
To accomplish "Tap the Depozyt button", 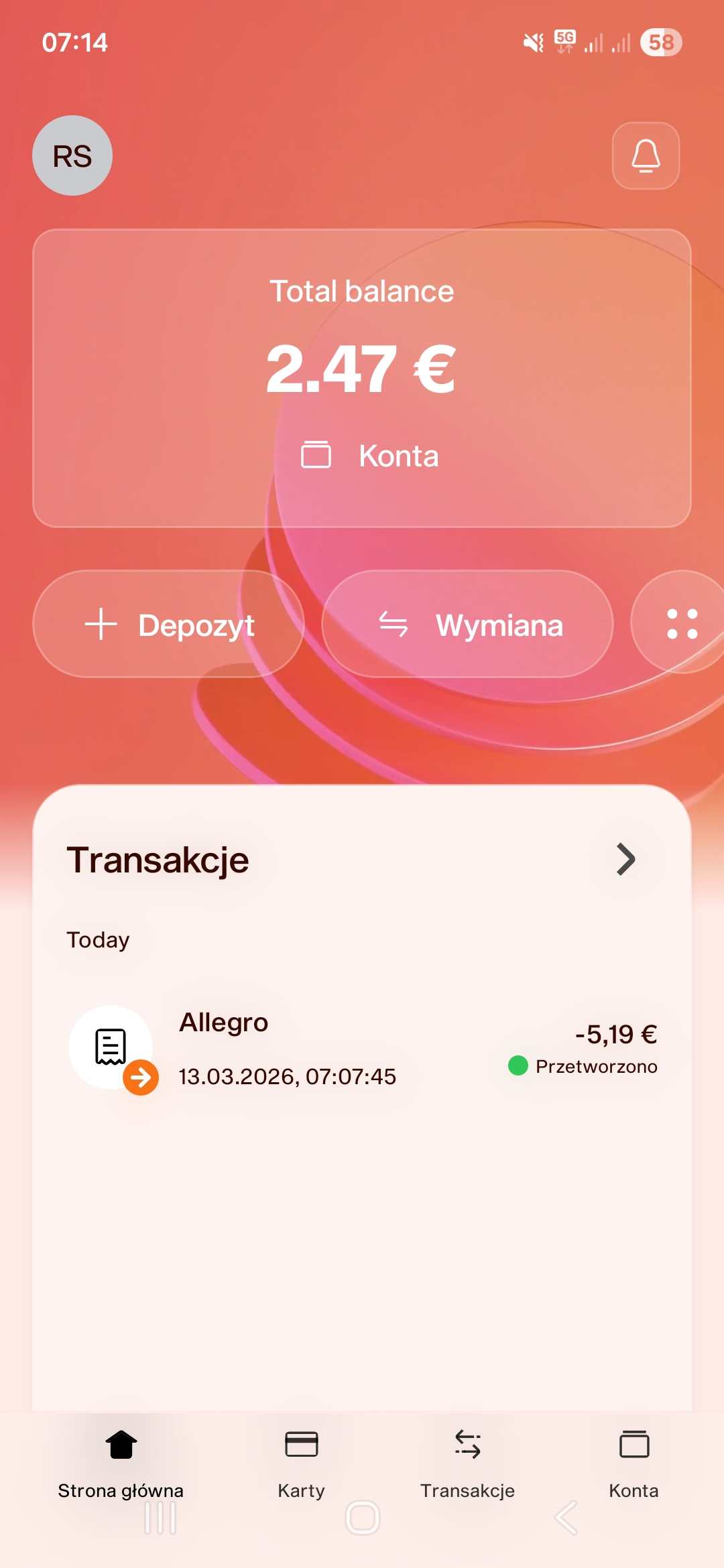I will pyautogui.click(x=168, y=624).
